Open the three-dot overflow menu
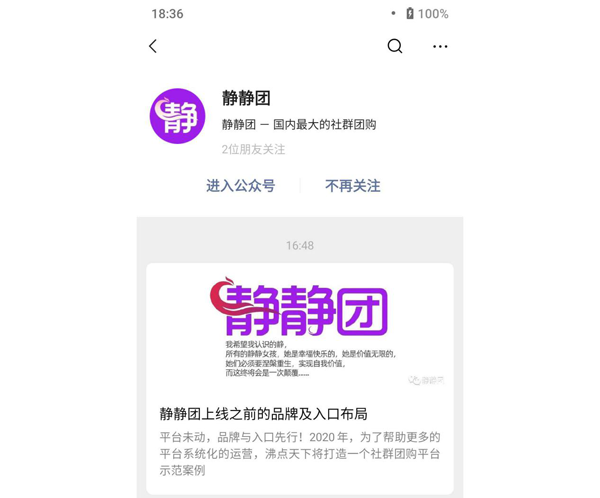 click(440, 46)
